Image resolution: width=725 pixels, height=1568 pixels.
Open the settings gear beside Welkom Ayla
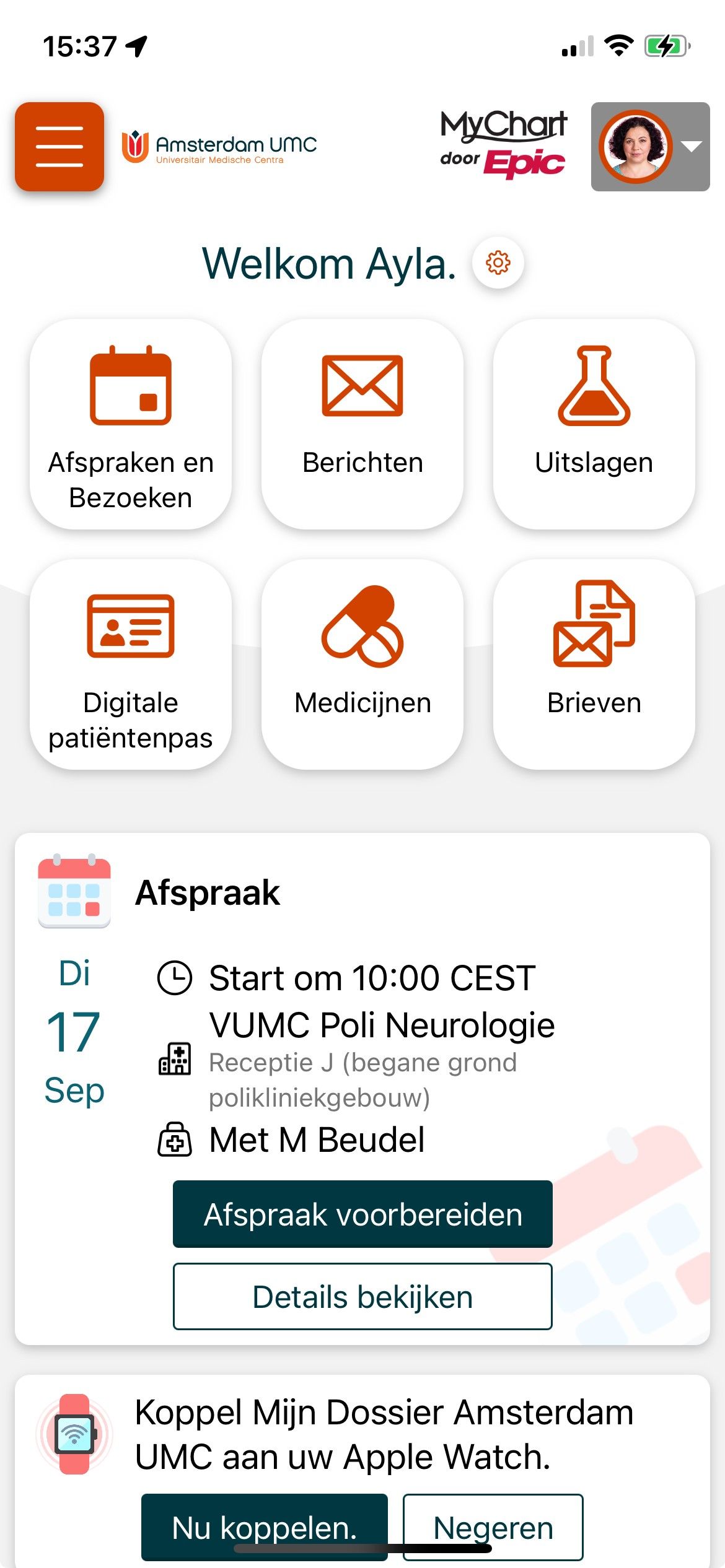498,263
